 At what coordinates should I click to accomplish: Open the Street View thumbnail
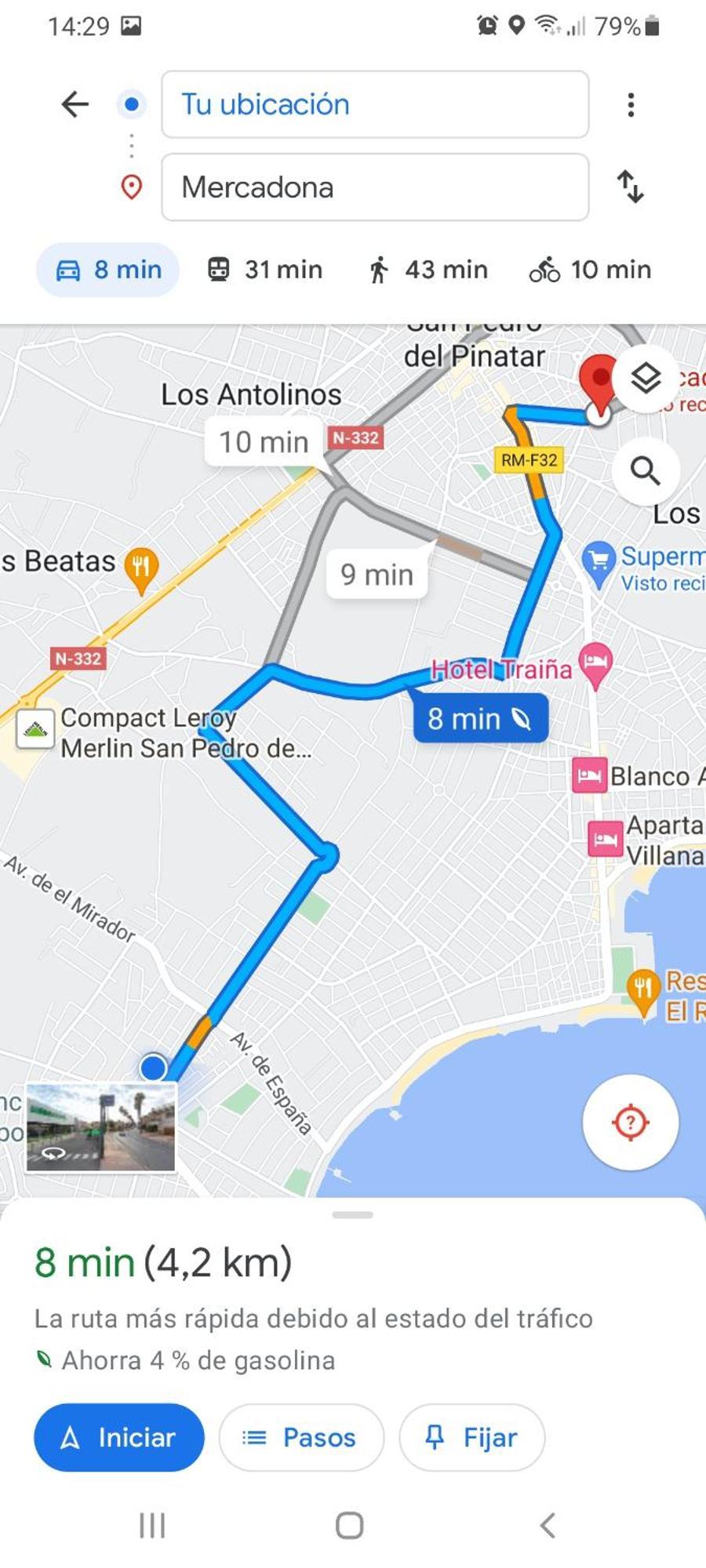tap(100, 1127)
